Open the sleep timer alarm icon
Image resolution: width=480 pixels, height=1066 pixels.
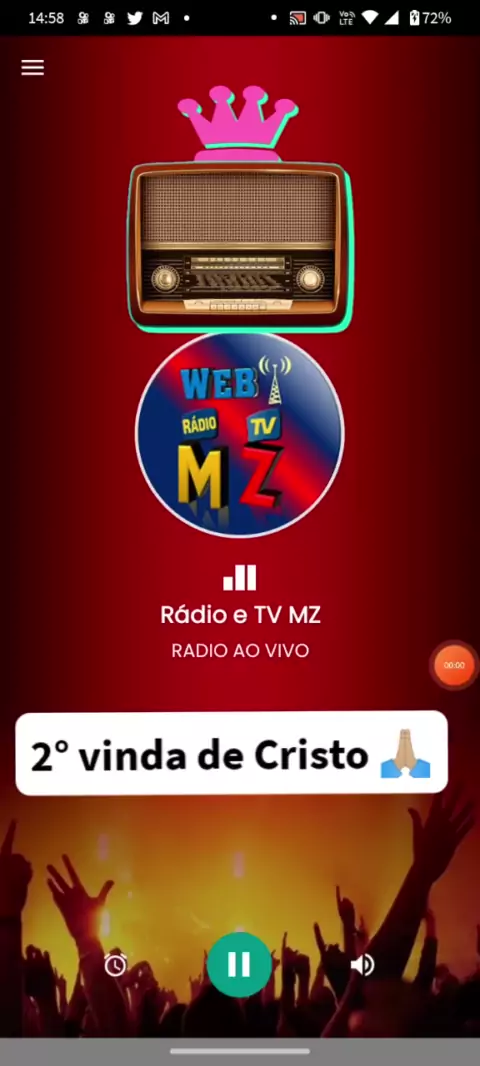click(x=116, y=965)
